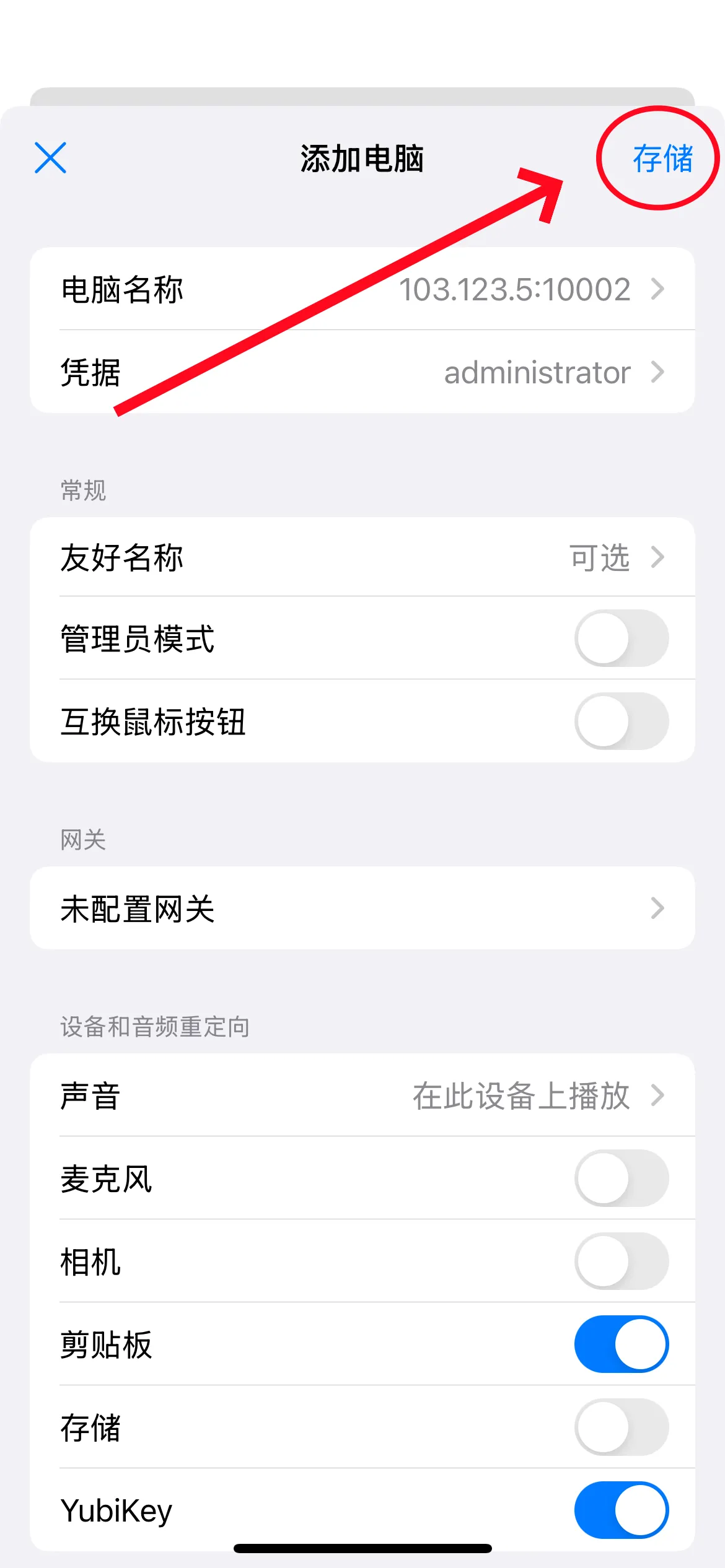Toggle the 存储 redirection switch
Image resolution: width=725 pixels, height=1568 pixels.
[621, 1427]
